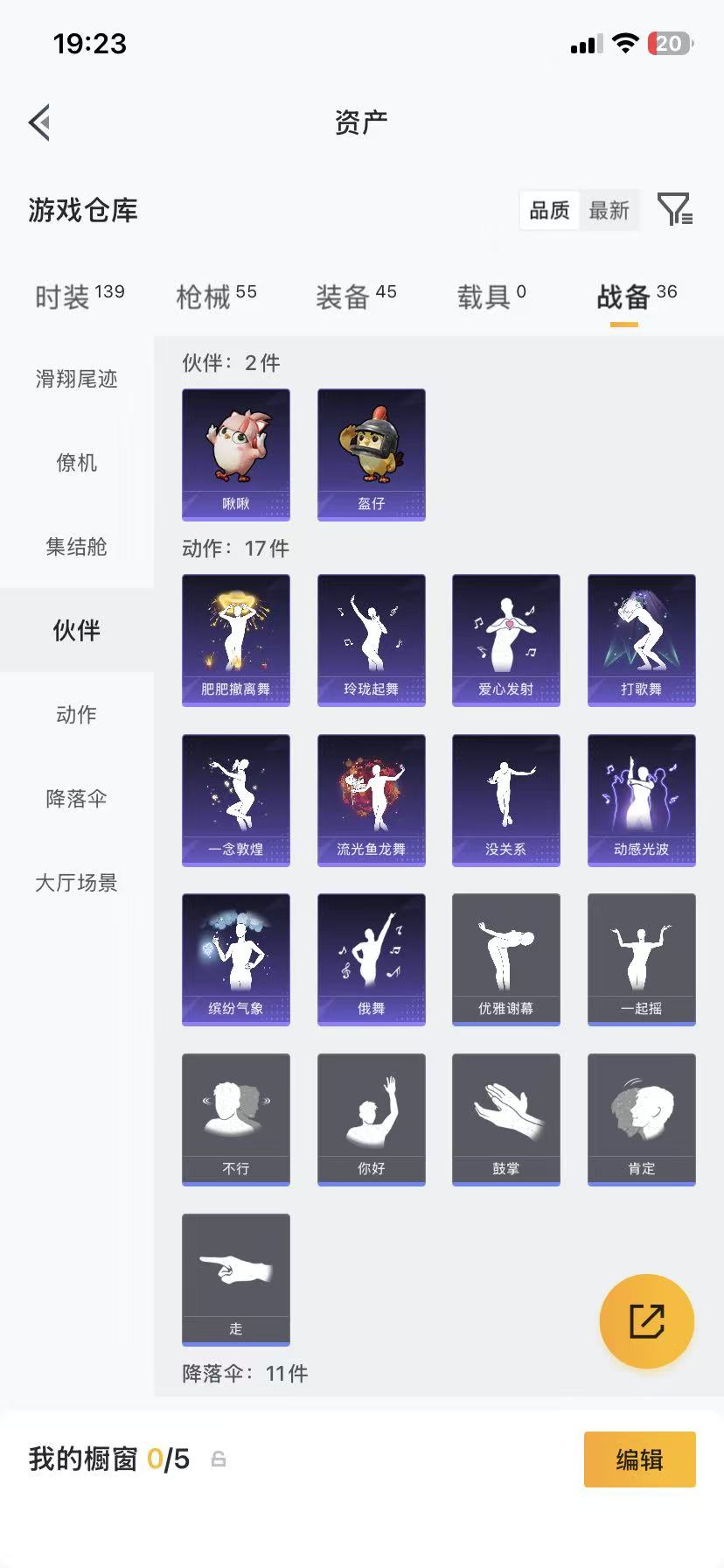
Task: Open the 鼓掌 clapping emote icon
Action: click(505, 1119)
